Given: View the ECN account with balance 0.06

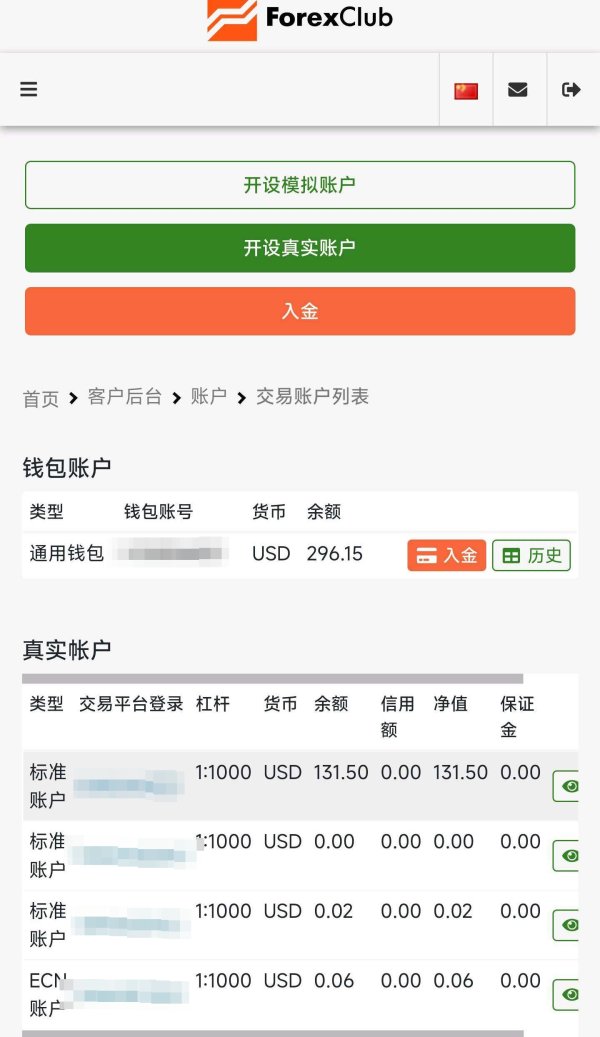Looking at the screenshot, I should [566, 995].
